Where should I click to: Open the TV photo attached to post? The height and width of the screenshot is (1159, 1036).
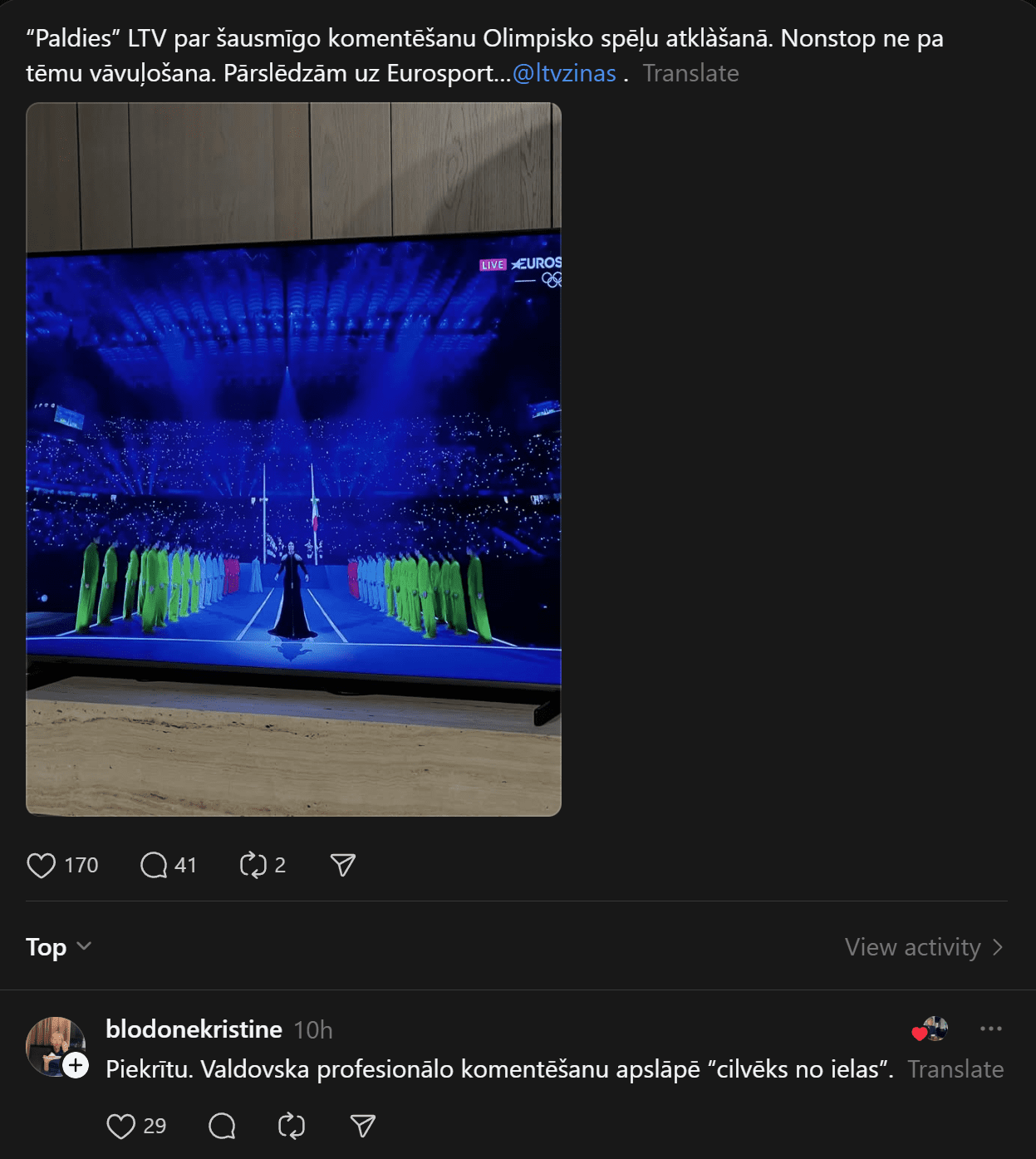(293, 459)
